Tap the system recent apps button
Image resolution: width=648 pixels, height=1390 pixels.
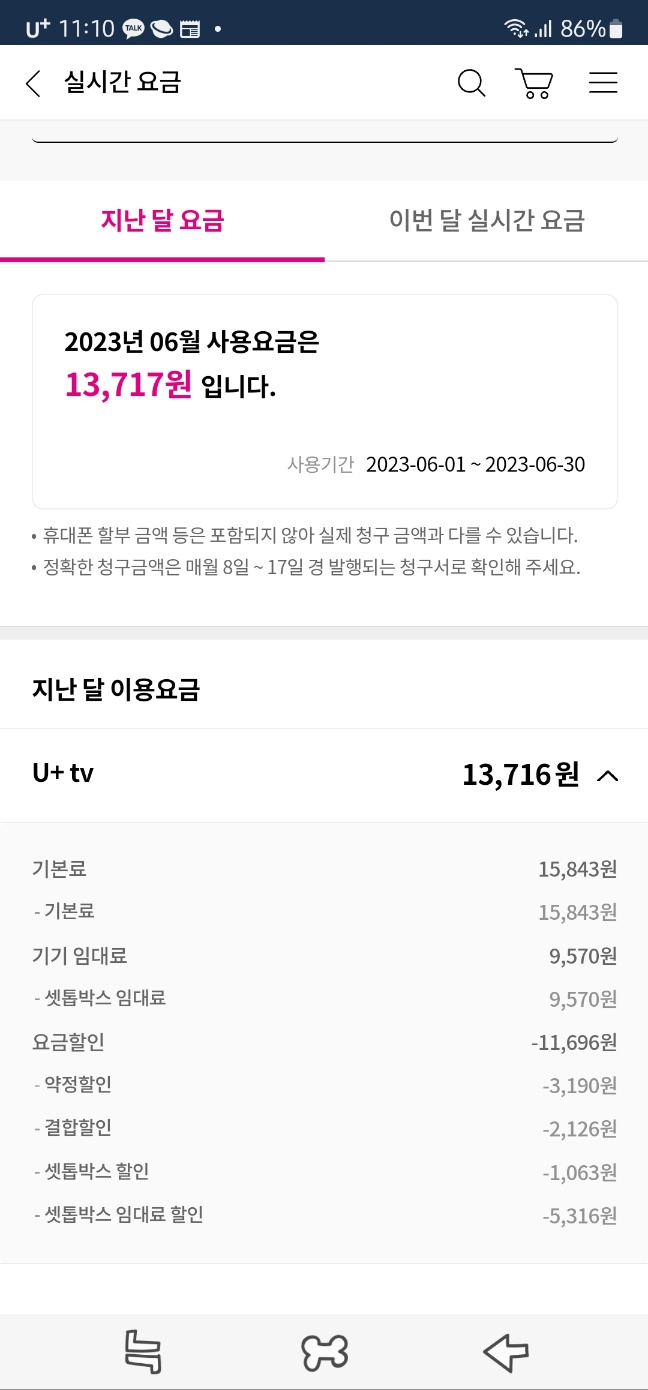[143, 1352]
